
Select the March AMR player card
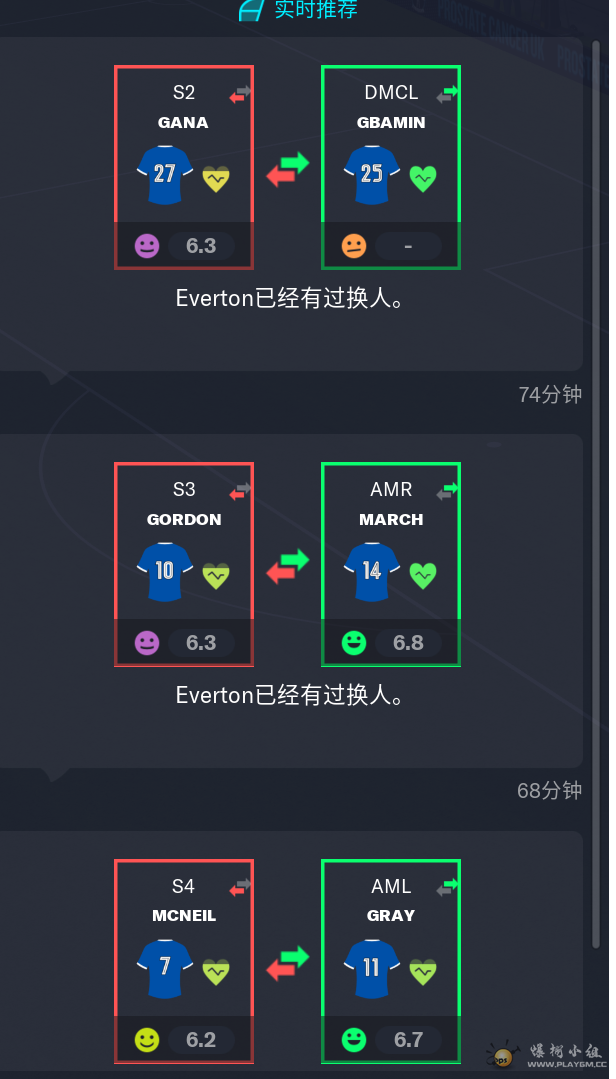click(x=391, y=564)
